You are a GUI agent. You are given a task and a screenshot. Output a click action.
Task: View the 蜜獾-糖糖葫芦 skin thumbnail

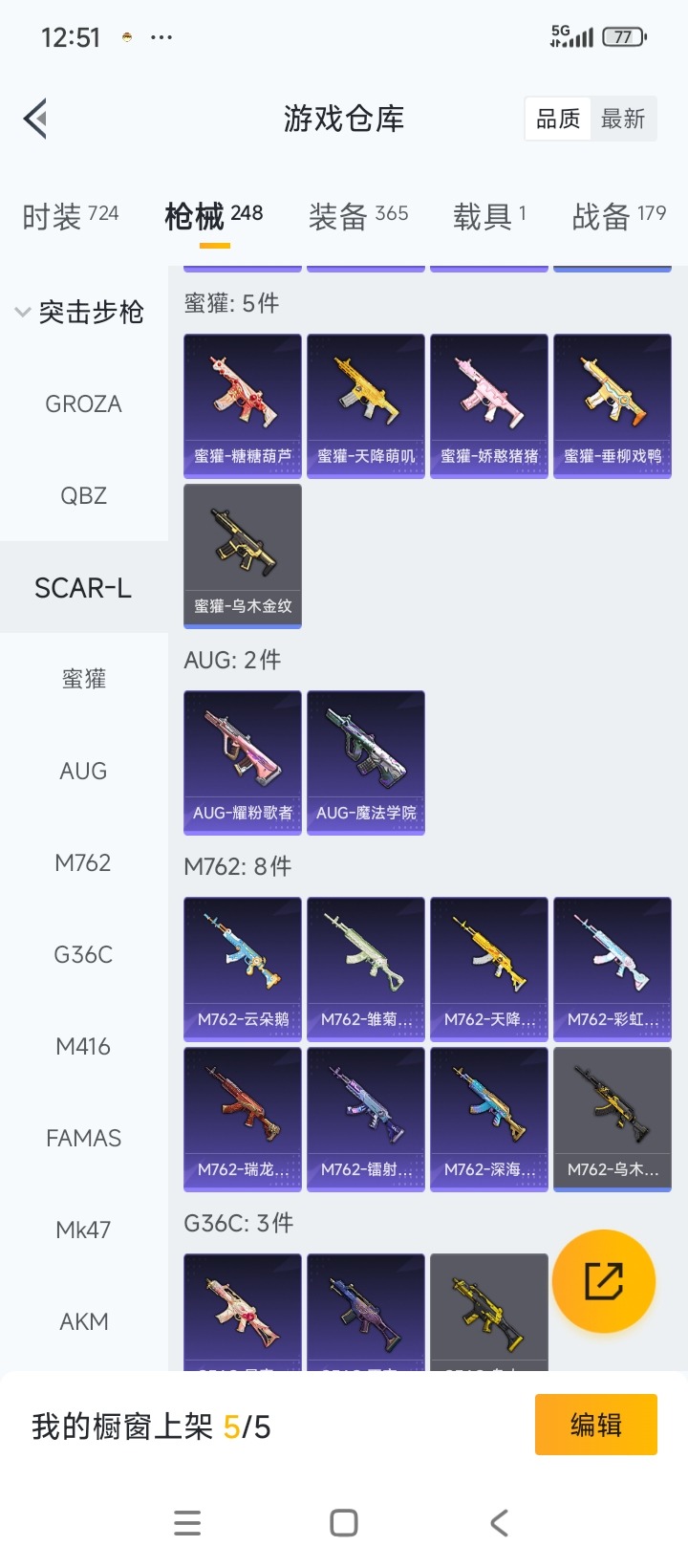coord(242,404)
